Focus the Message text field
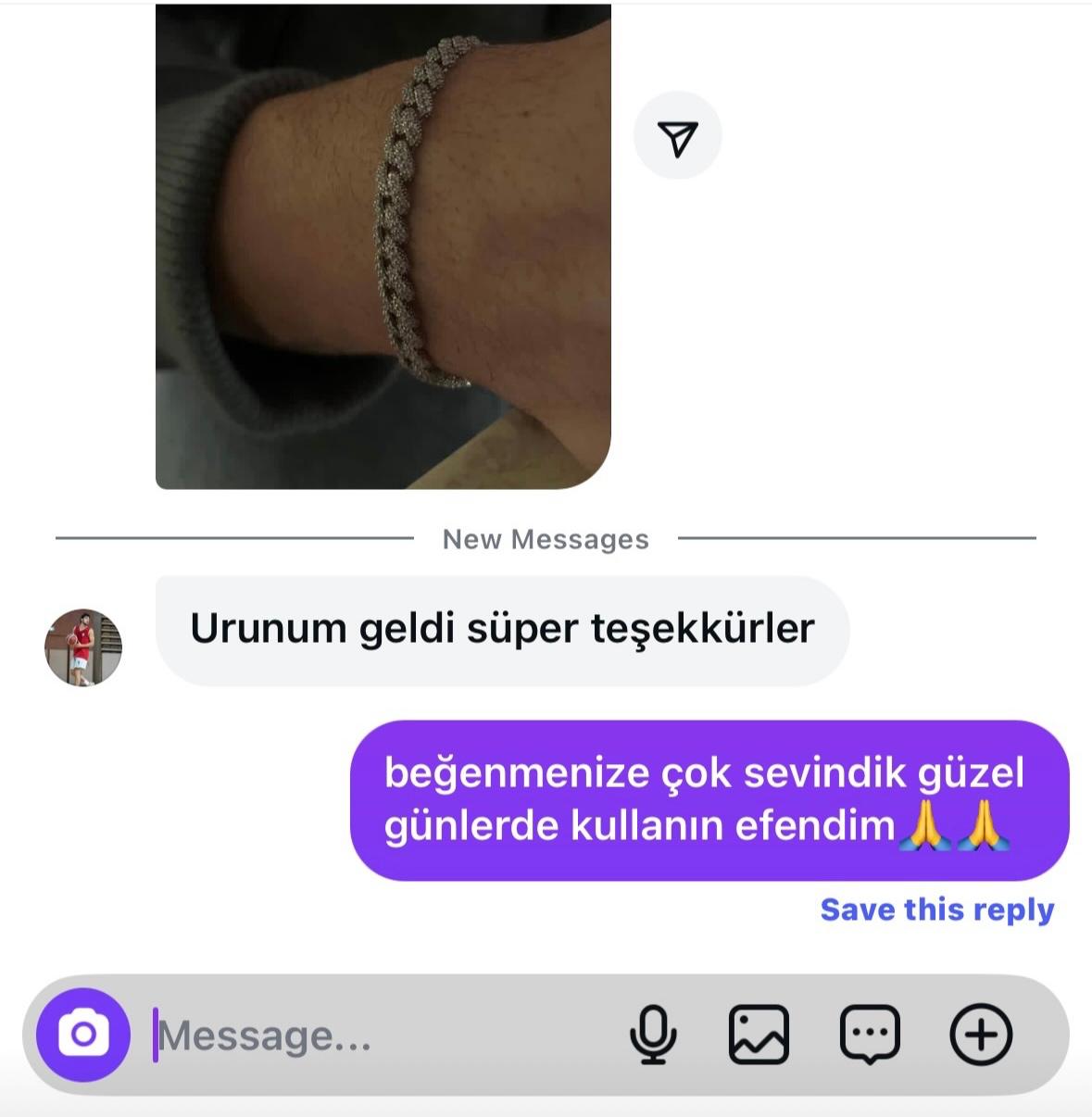This screenshot has width=1092, height=1117. coord(370,1035)
